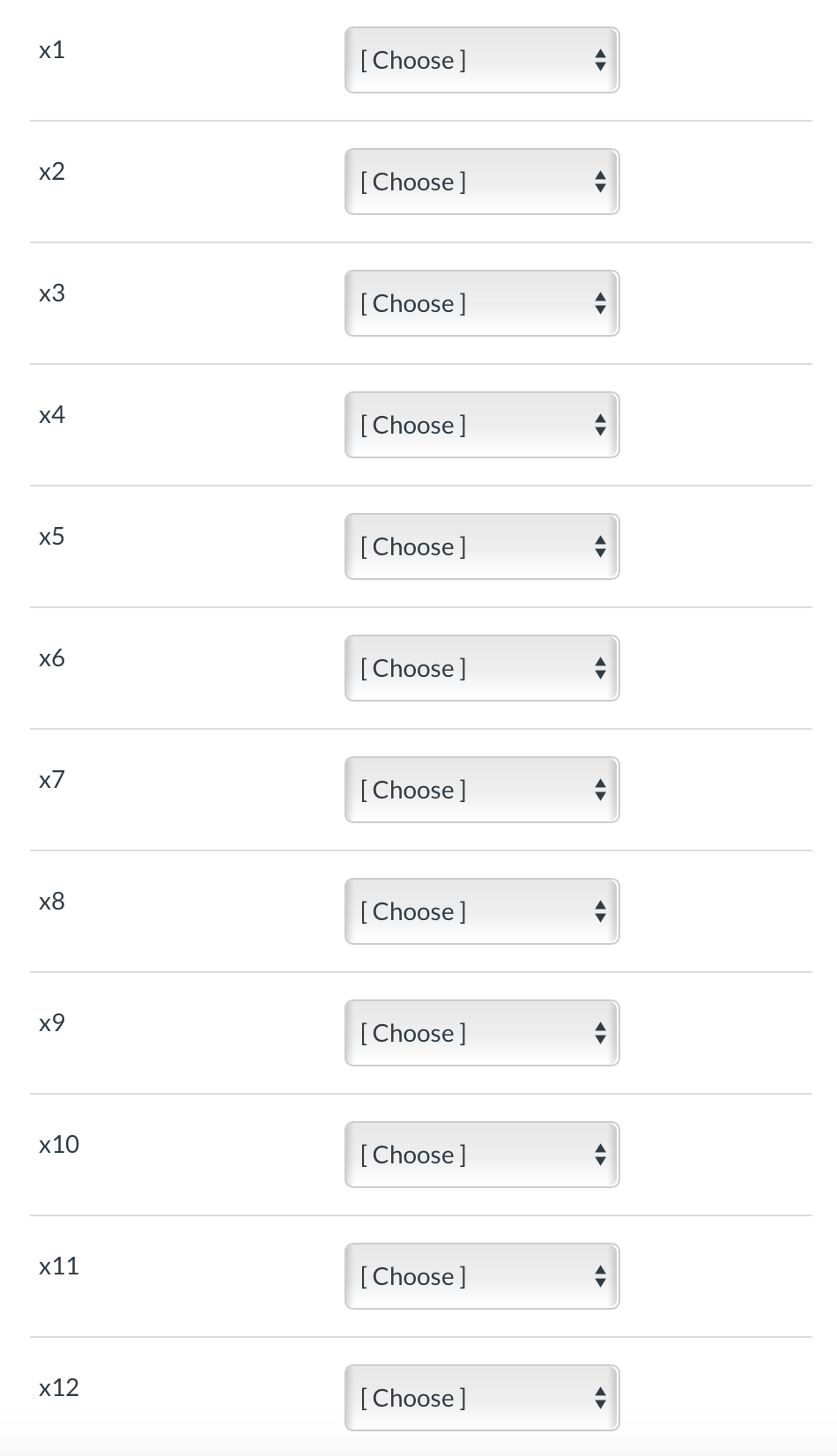Image resolution: width=837 pixels, height=1456 pixels.
Task: Open the x7 selection dropdown
Action: (481, 790)
